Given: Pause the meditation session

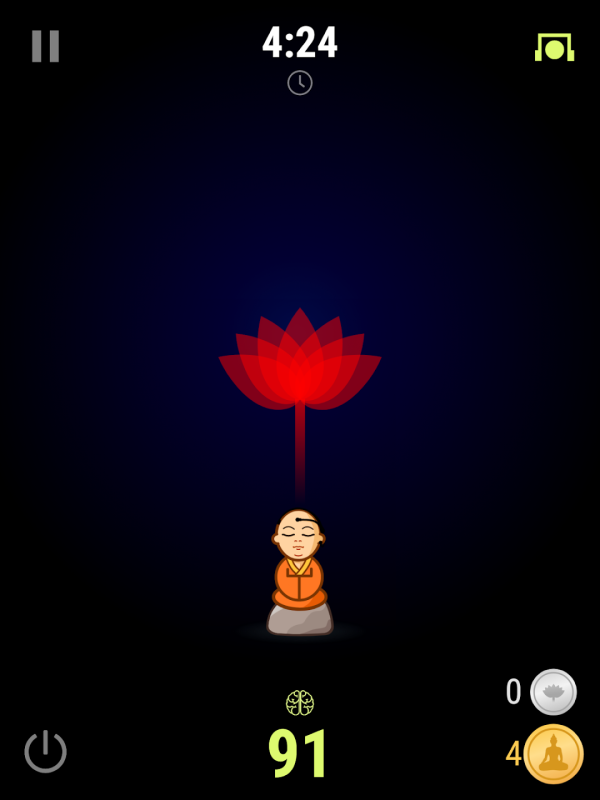Looking at the screenshot, I should click(x=45, y=46).
